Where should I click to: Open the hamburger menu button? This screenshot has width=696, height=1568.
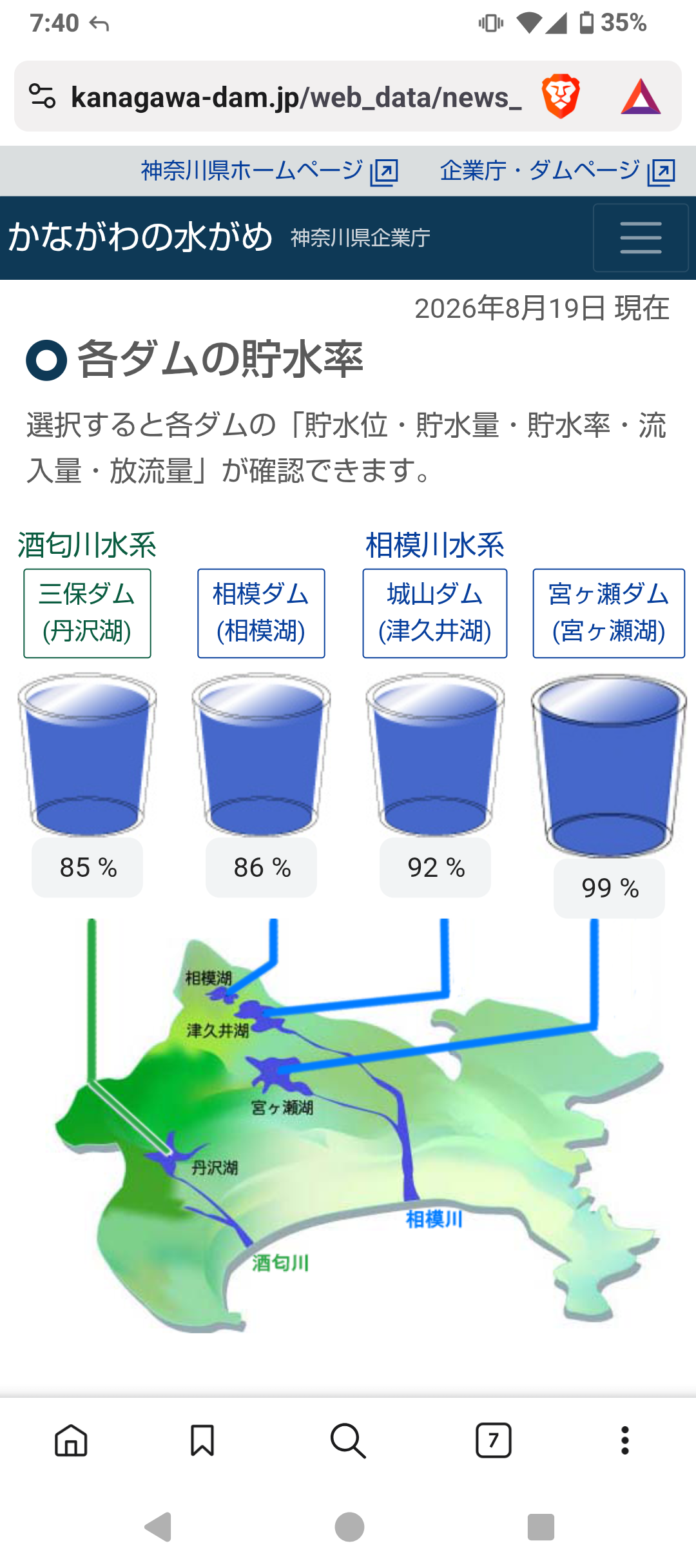tap(641, 238)
